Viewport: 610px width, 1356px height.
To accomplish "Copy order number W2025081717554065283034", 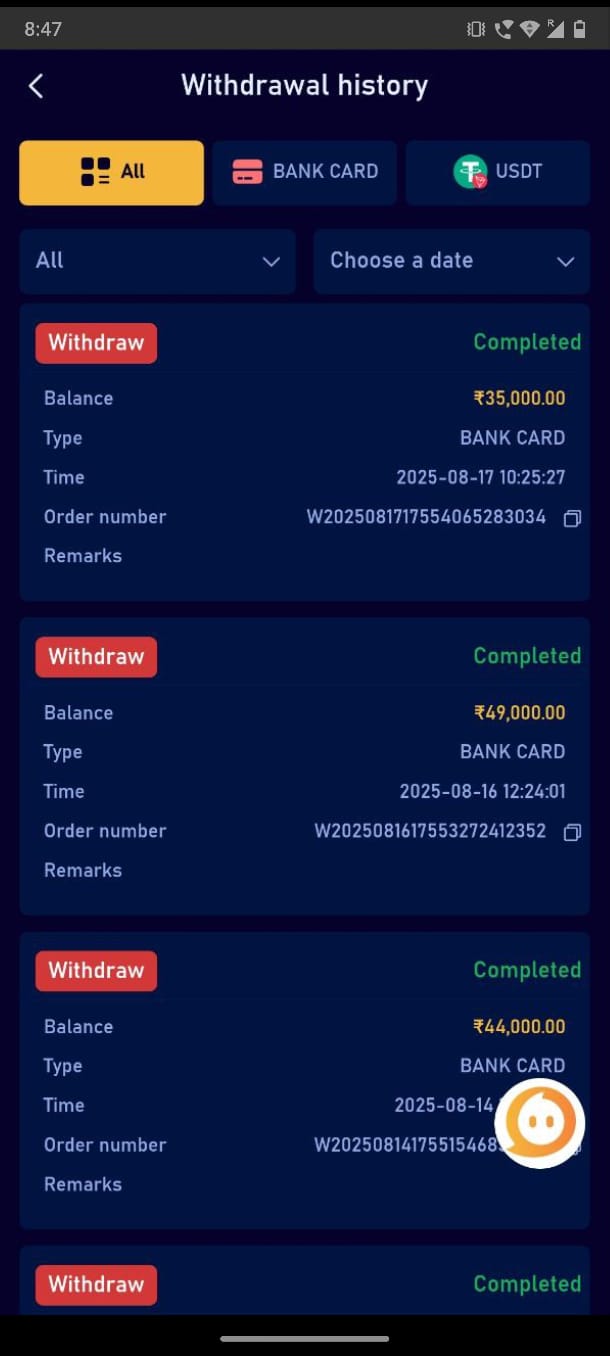I will 572,518.
